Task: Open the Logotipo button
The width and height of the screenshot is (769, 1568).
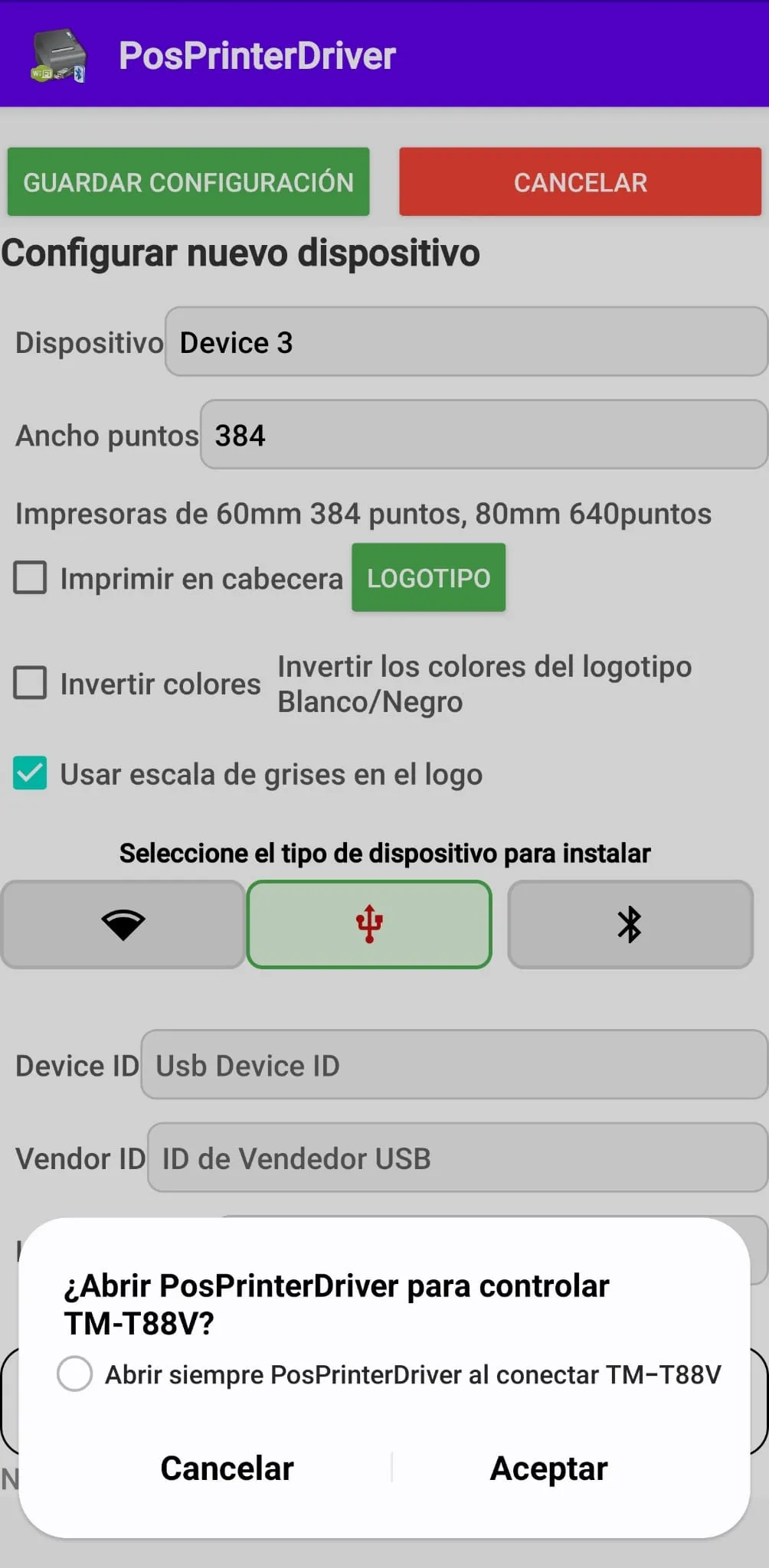Action: coord(428,578)
